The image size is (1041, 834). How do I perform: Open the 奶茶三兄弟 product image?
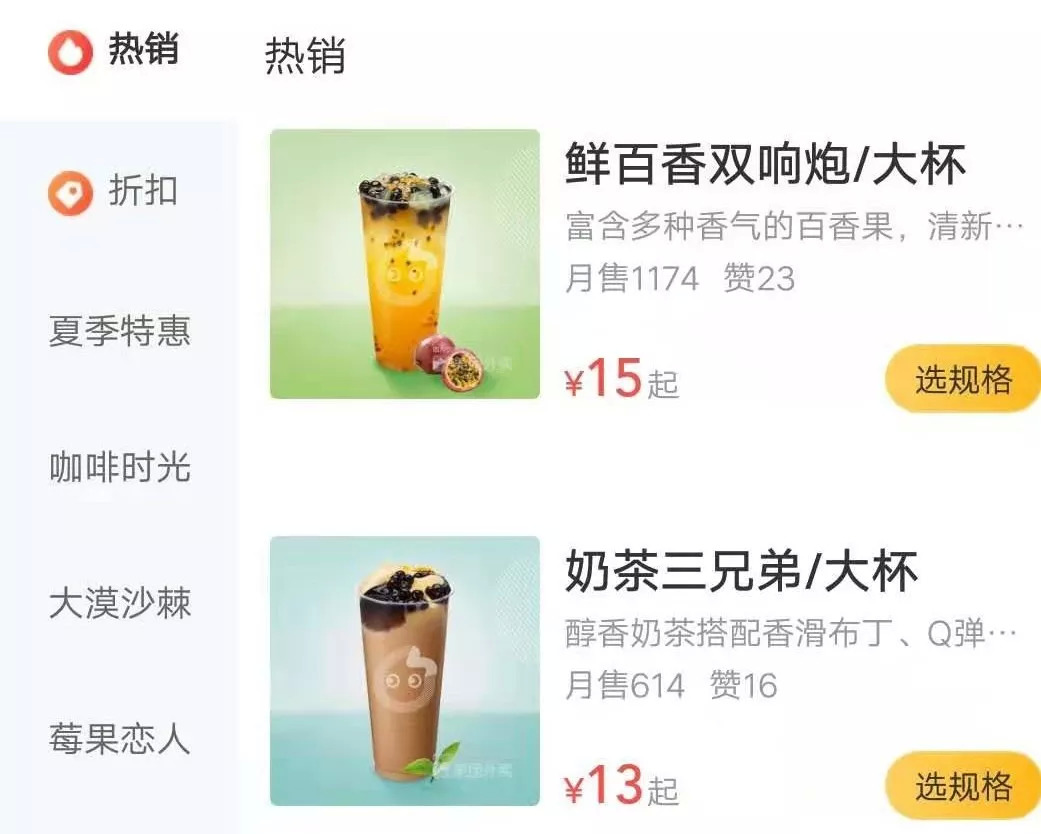[x=404, y=671]
